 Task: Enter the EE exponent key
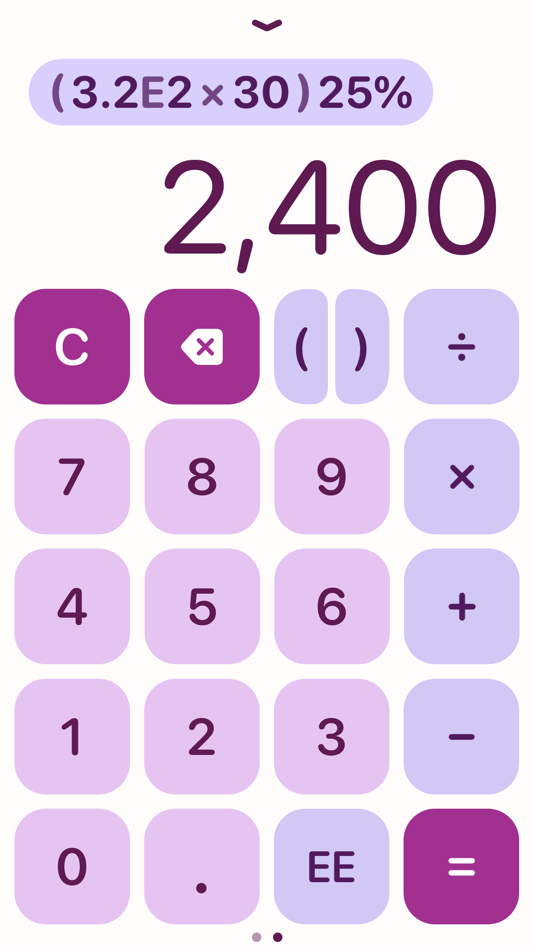click(332, 866)
